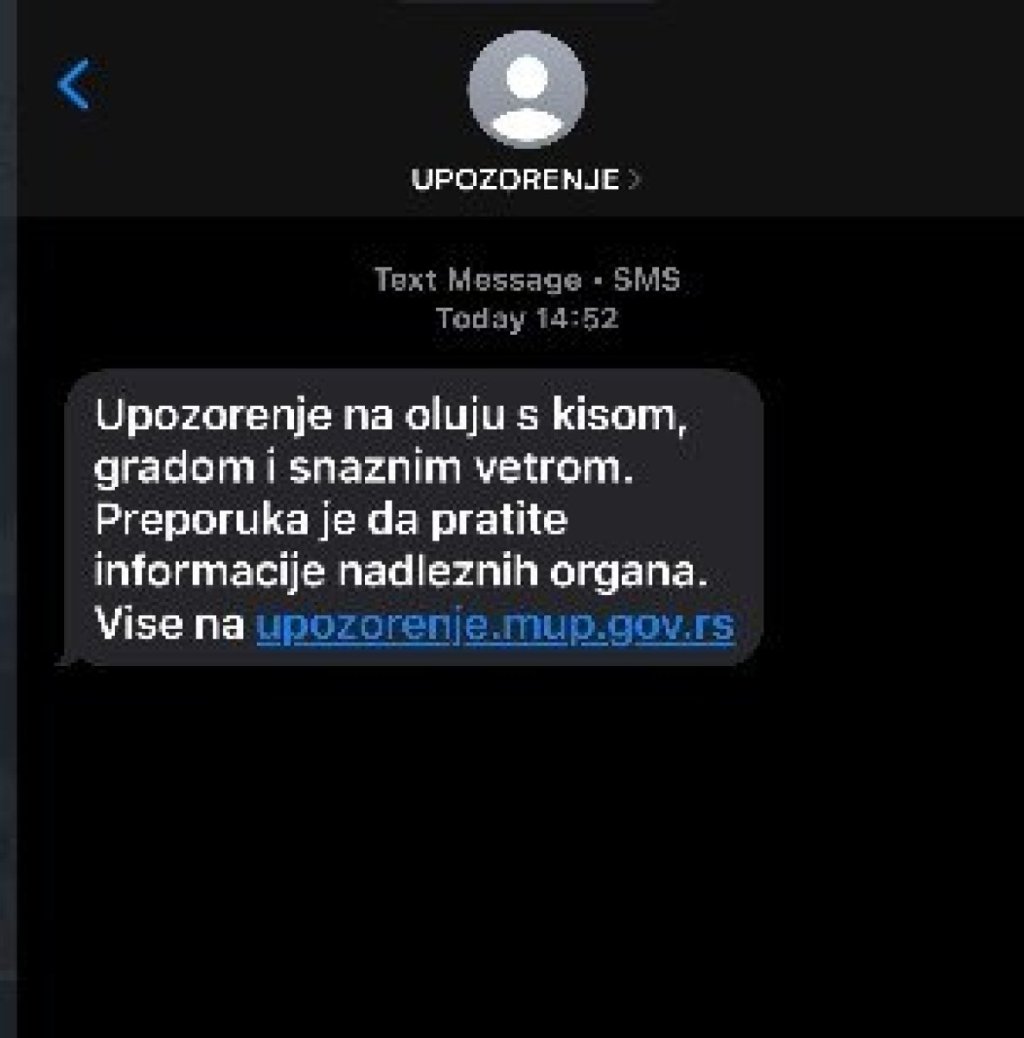Go back to the messages list
Image resolution: width=1024 pixels, height=1038 pixels.
pyautogui.click(x=74, y=85)
